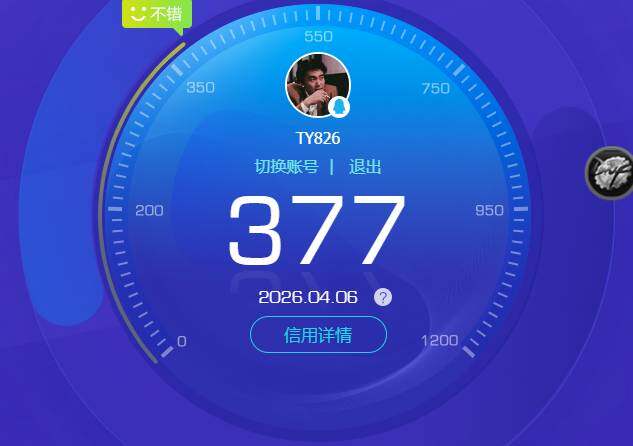633x446 pixels.
Task: Open the TY826 profile avatar
Action: pos(318,85)
